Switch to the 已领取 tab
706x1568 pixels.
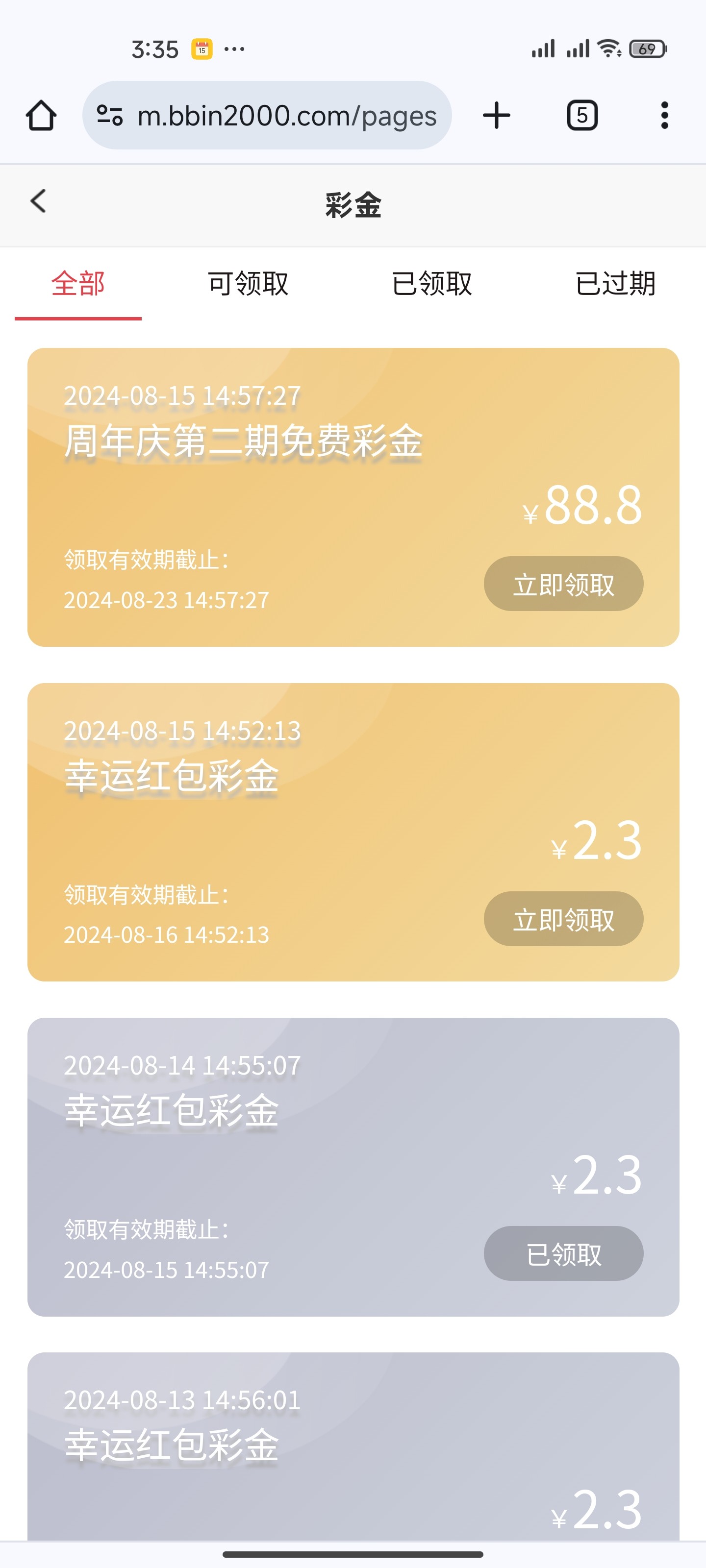pyautogui.click(x=432, y=284)
